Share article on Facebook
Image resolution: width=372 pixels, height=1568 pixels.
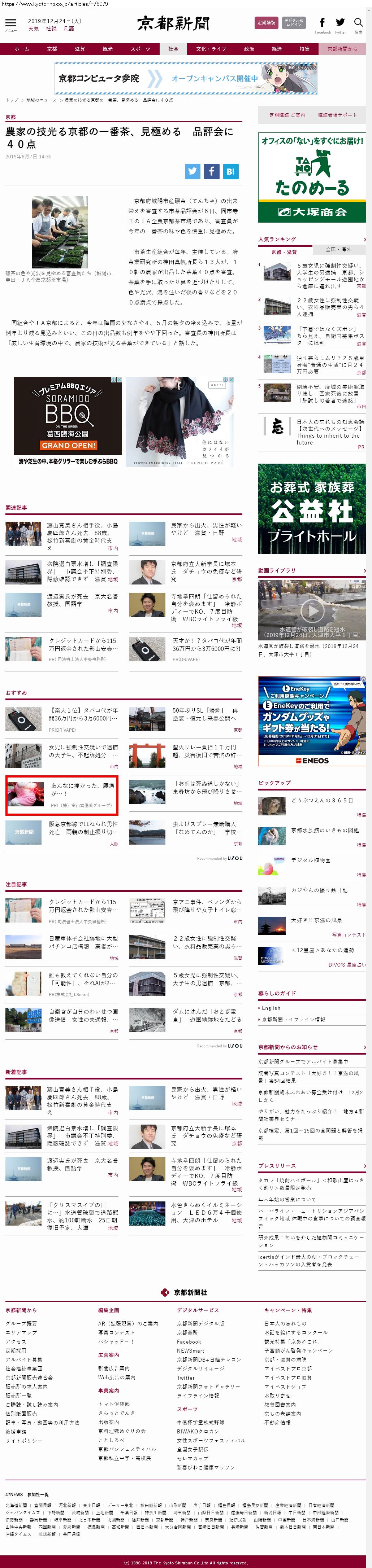[211, 171]
